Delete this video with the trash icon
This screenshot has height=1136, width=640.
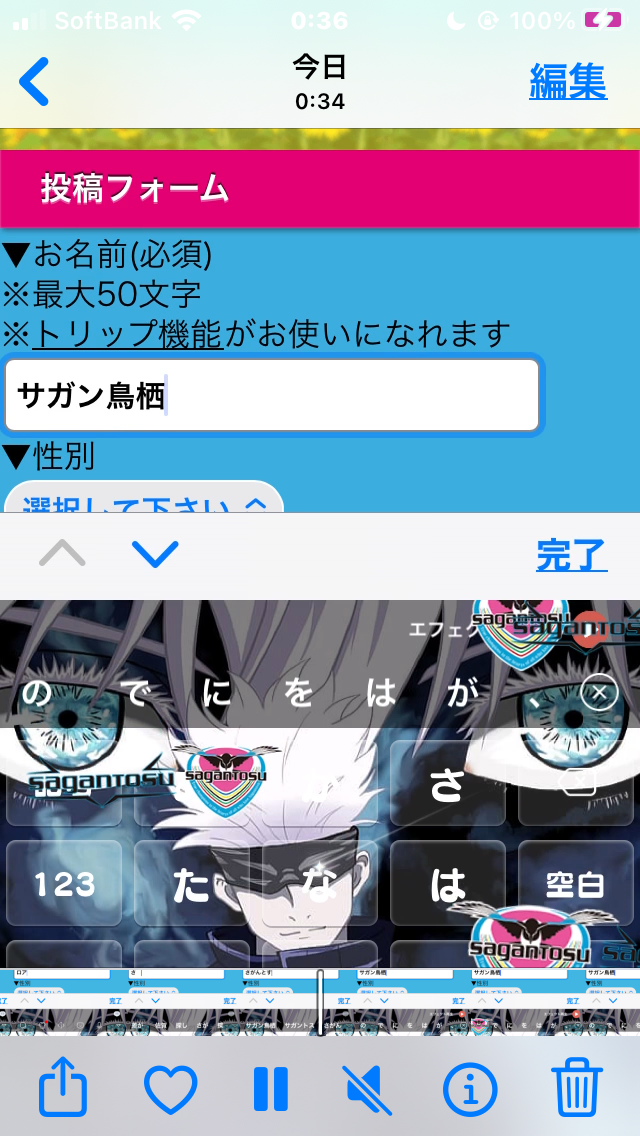pos(578,1088)
